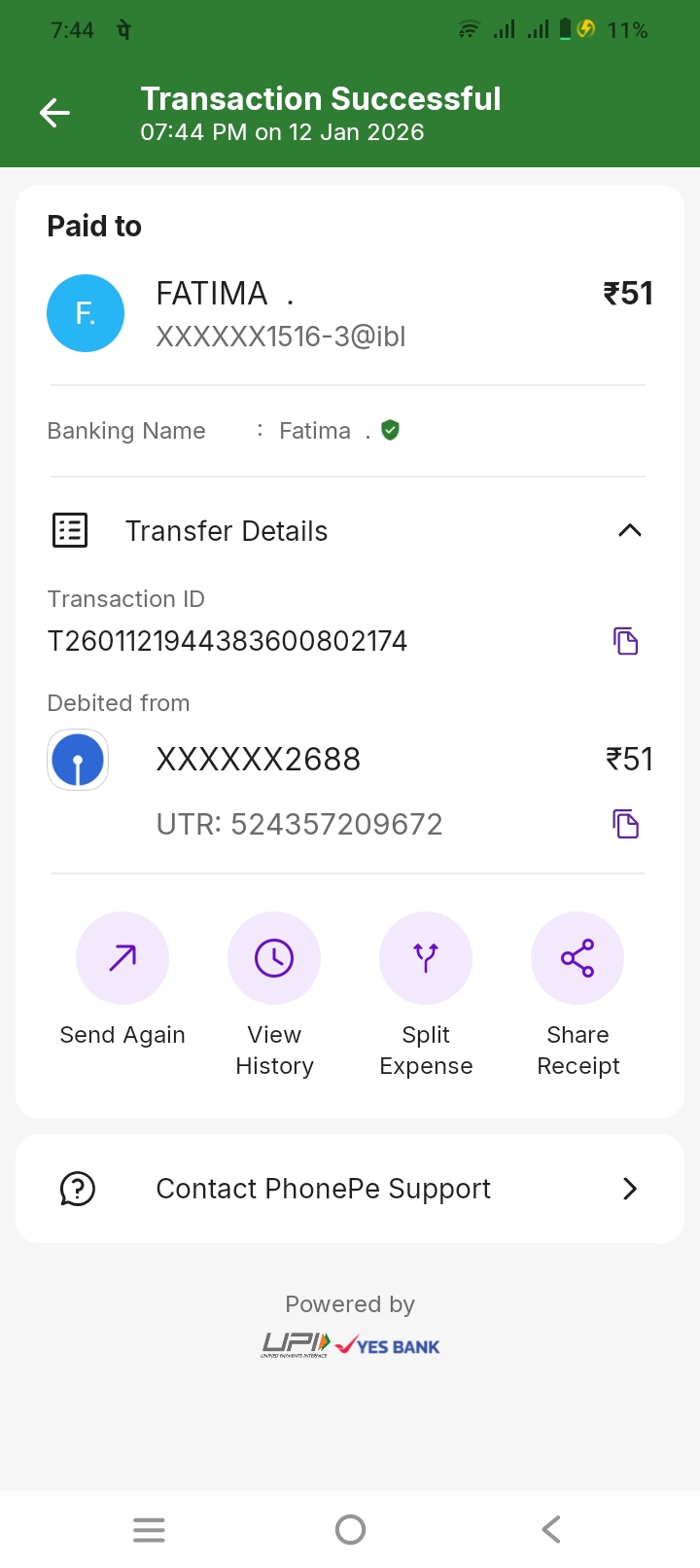The image size is (700, 1568).
Task: Open View History
Action: tap(274, 958)
